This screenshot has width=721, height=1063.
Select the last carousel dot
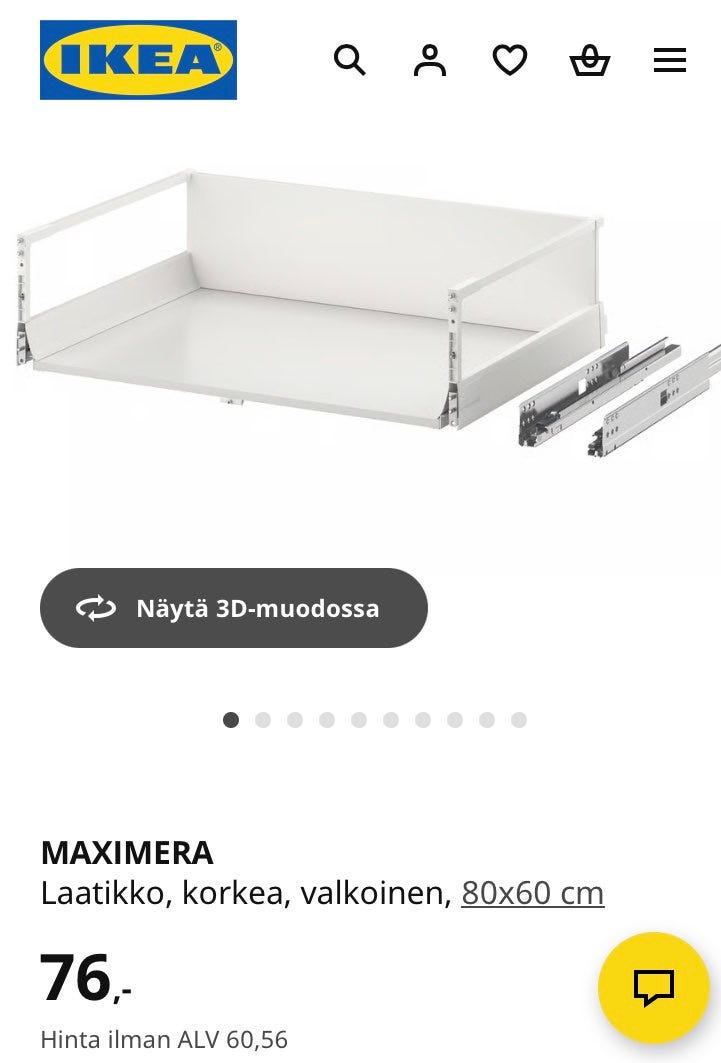(x=519, y=719)
